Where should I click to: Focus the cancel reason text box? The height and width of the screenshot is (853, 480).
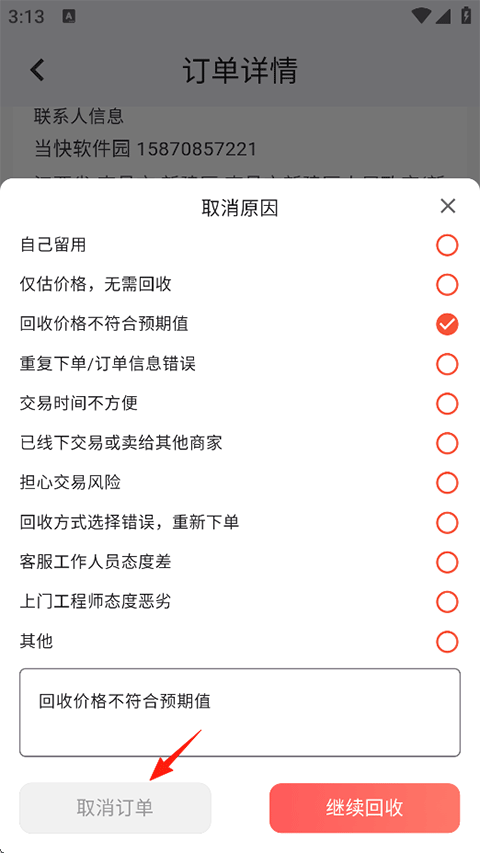coord(240,713)
